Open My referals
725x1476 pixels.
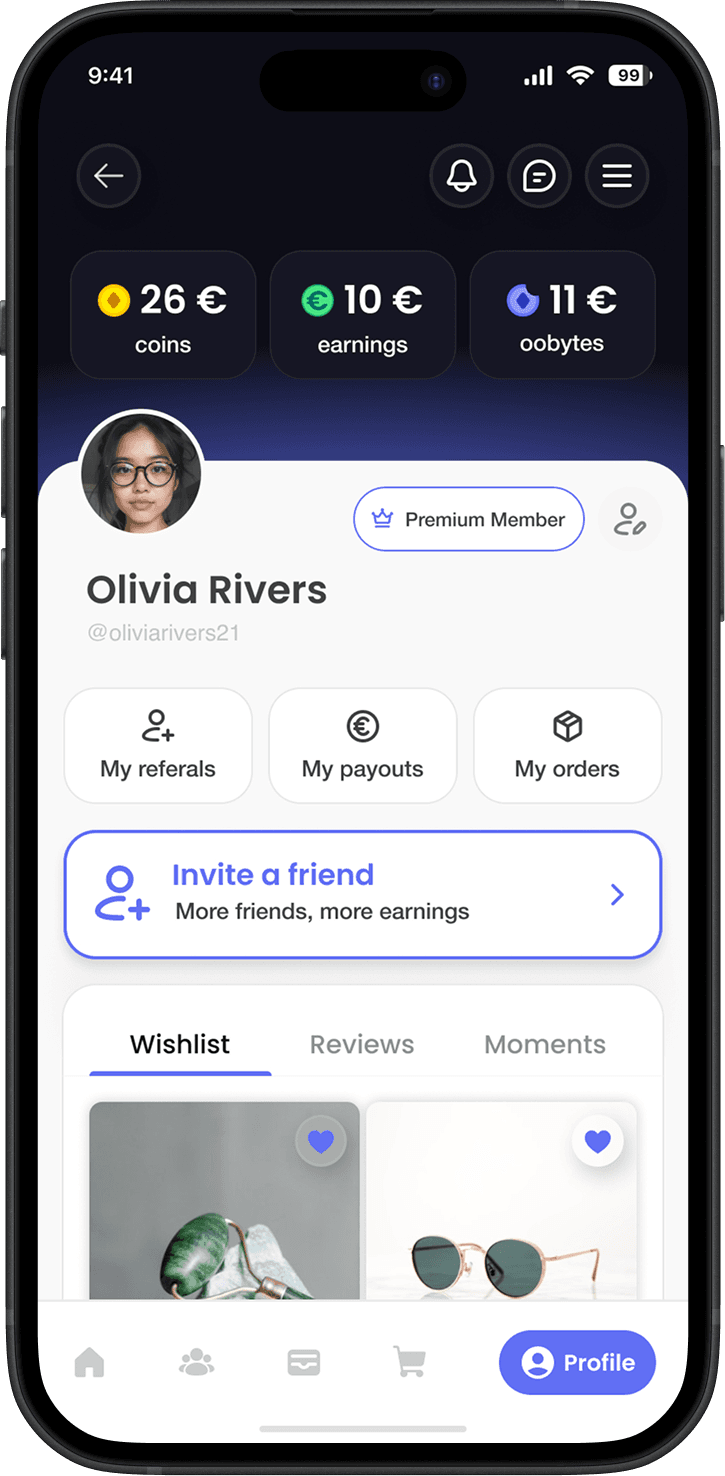point(158,745)
